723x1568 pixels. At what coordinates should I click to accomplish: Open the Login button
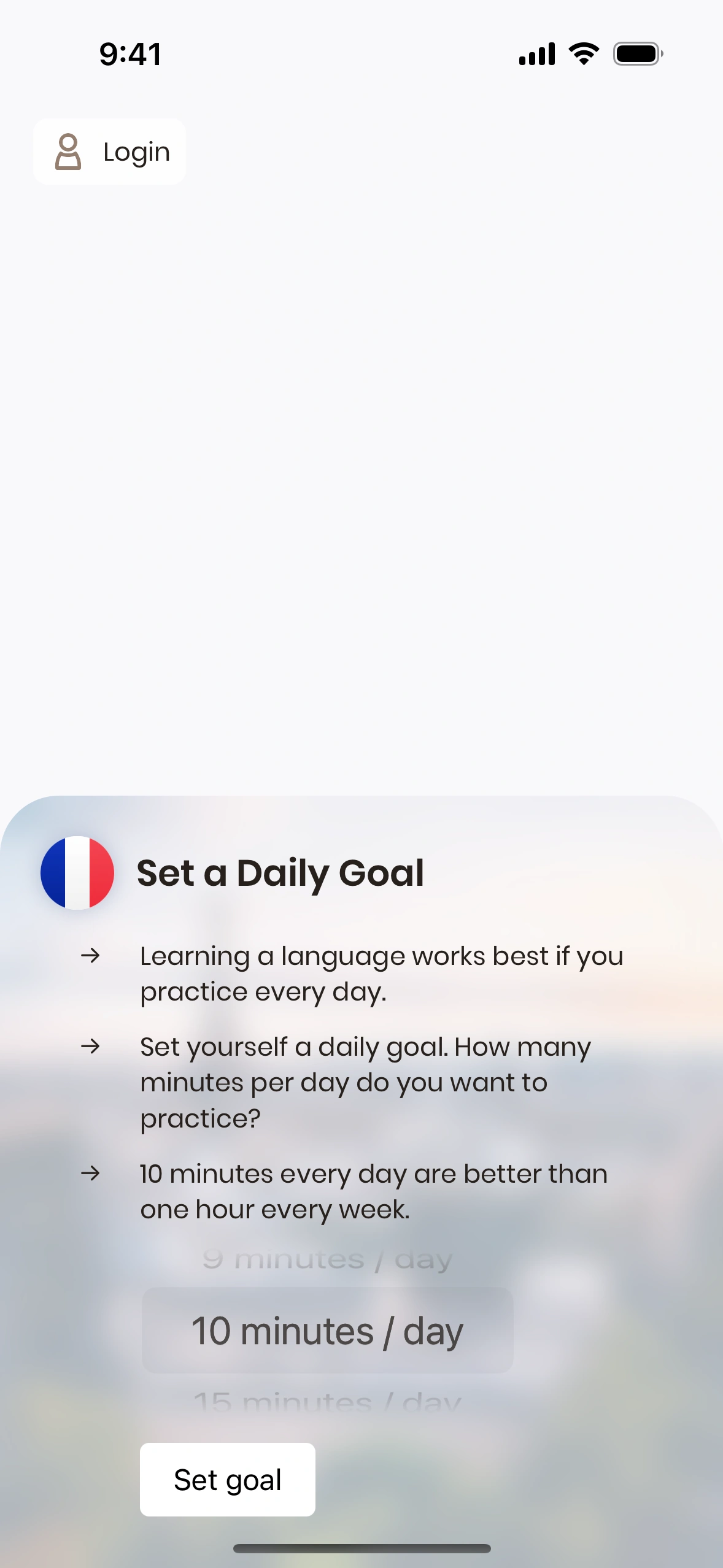[109, 152]
